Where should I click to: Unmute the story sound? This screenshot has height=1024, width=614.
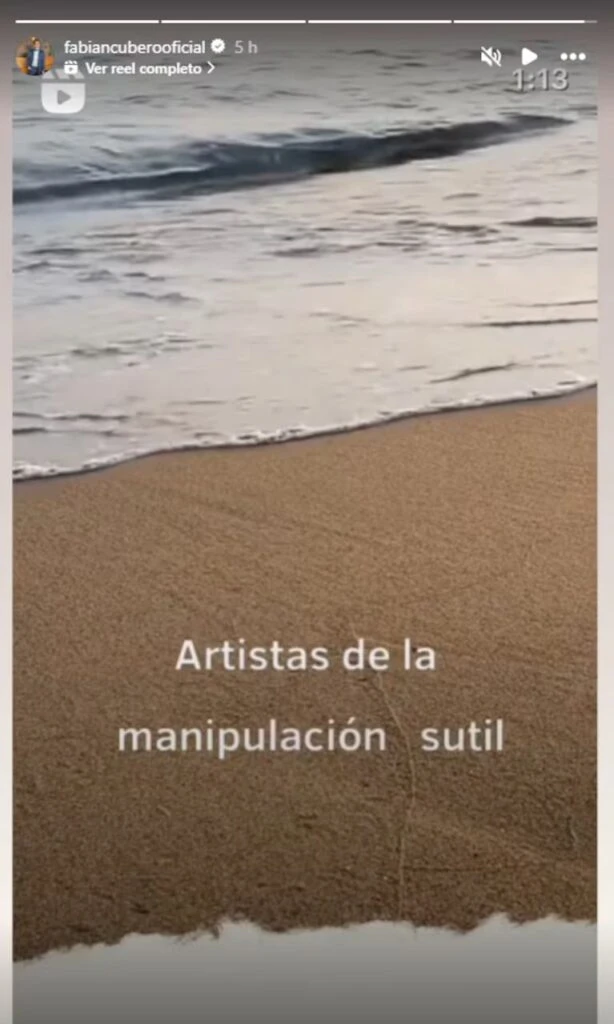[x=490, y=57]
